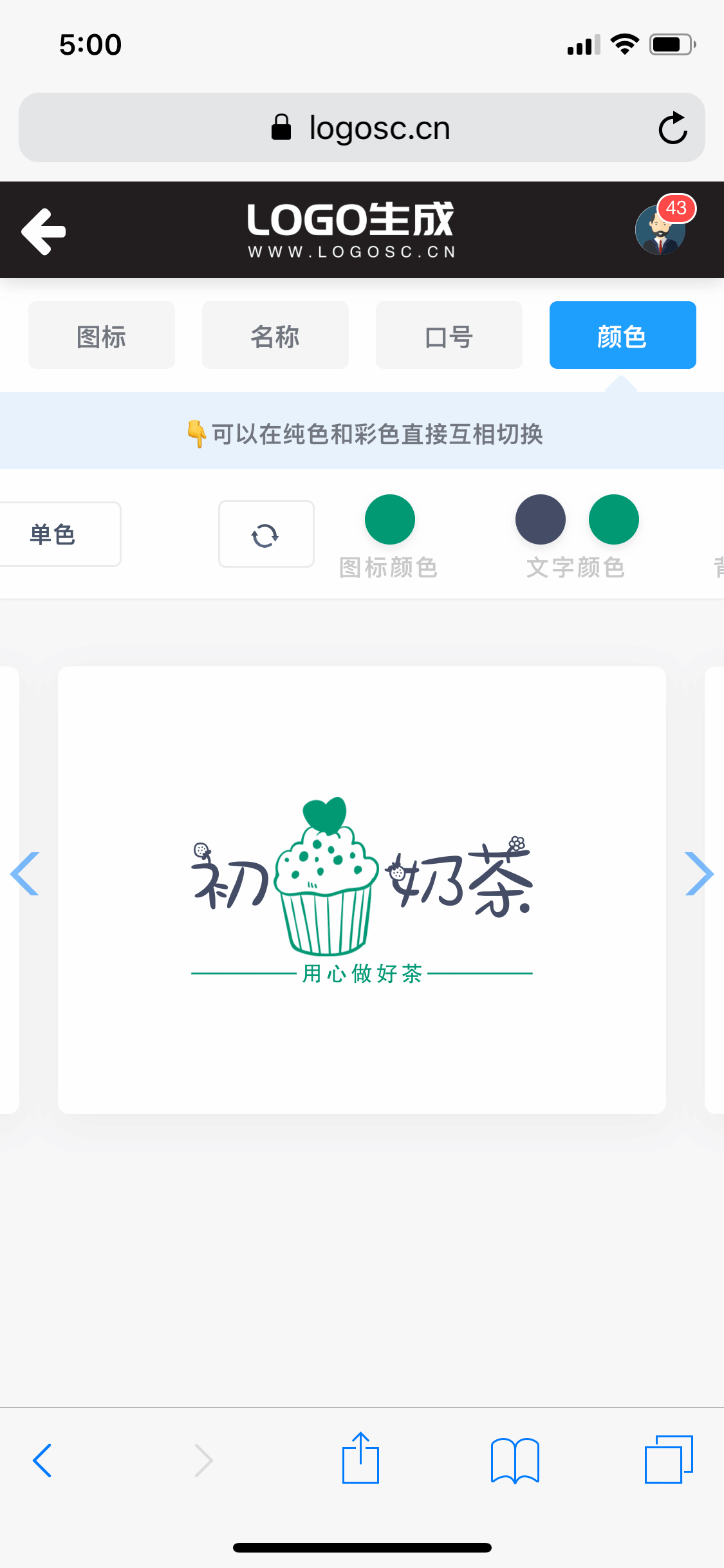Open the Safari share sheet
724x1568 pixels.
coord(360,1459)
